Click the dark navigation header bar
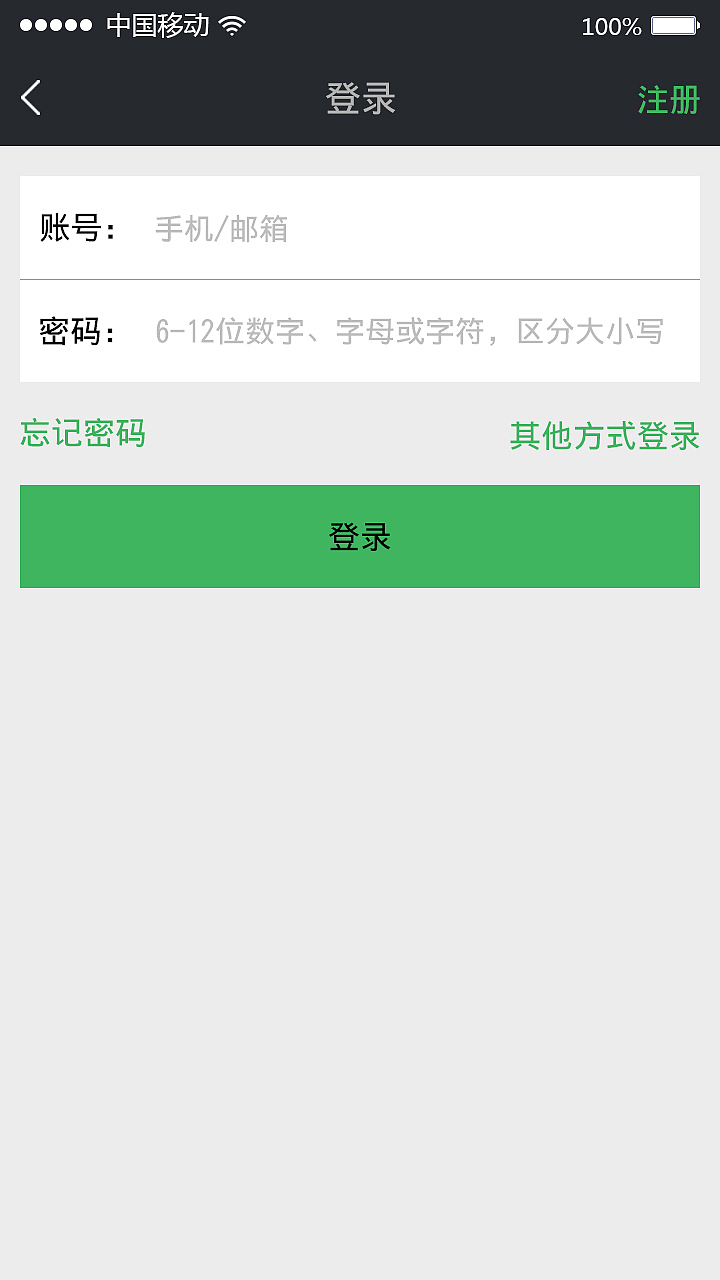This screenshot has width=720, height=1280. pos(360,100)
